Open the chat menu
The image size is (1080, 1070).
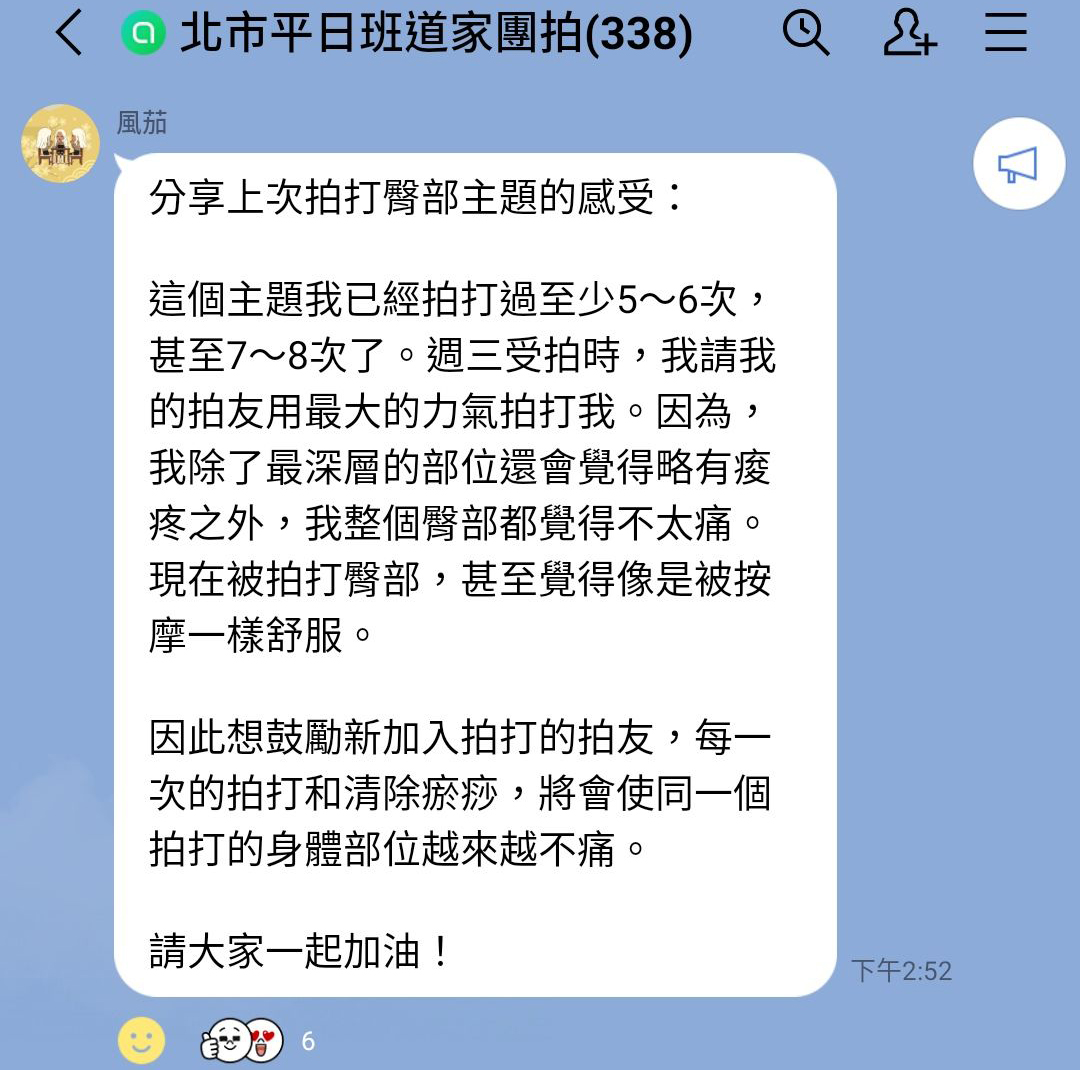pos(1005,34)
